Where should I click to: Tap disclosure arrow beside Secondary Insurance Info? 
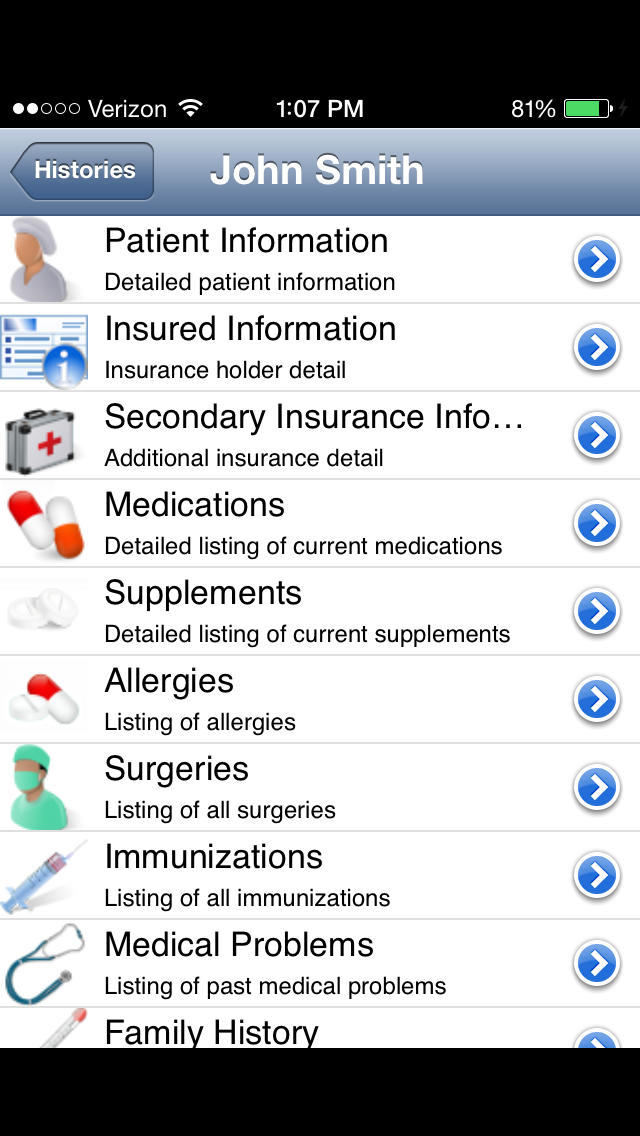pyautogui.click(x=597, y=436)
